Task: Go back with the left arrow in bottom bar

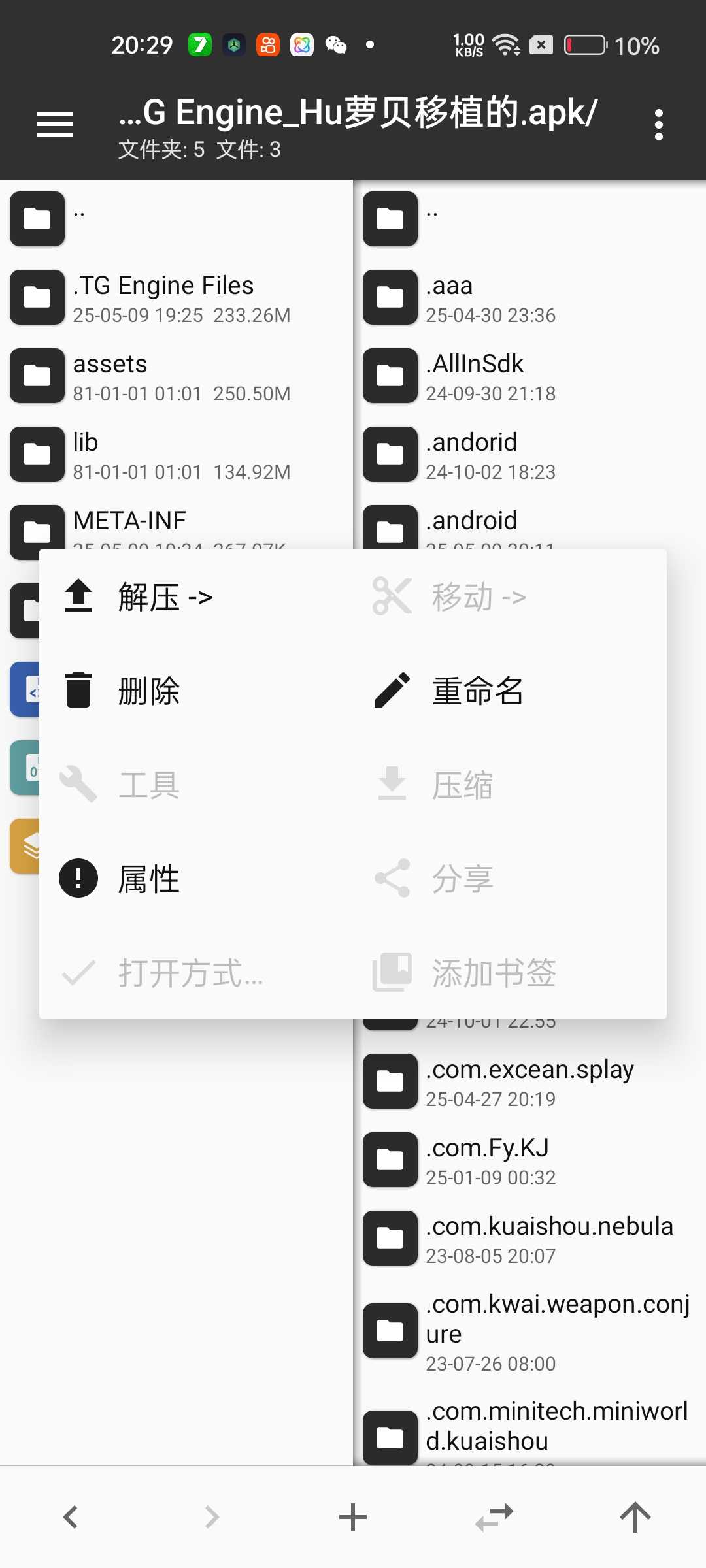Action: click(x=71, y=1517)
